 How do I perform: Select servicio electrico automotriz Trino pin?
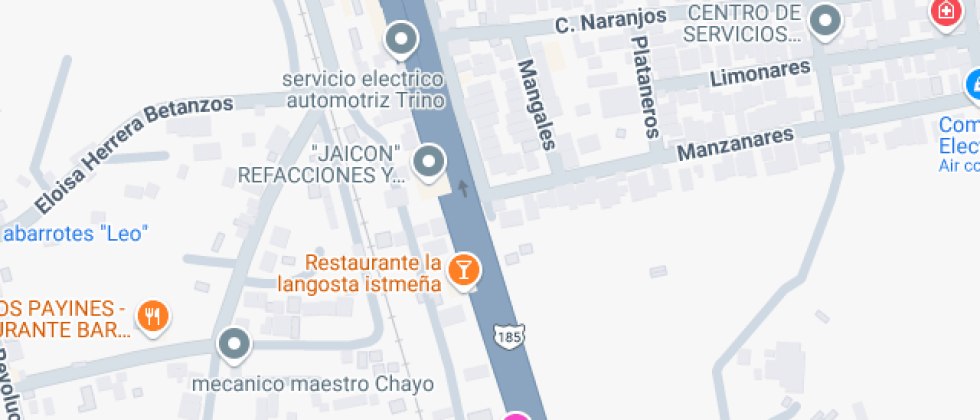[x=401, y=41]
